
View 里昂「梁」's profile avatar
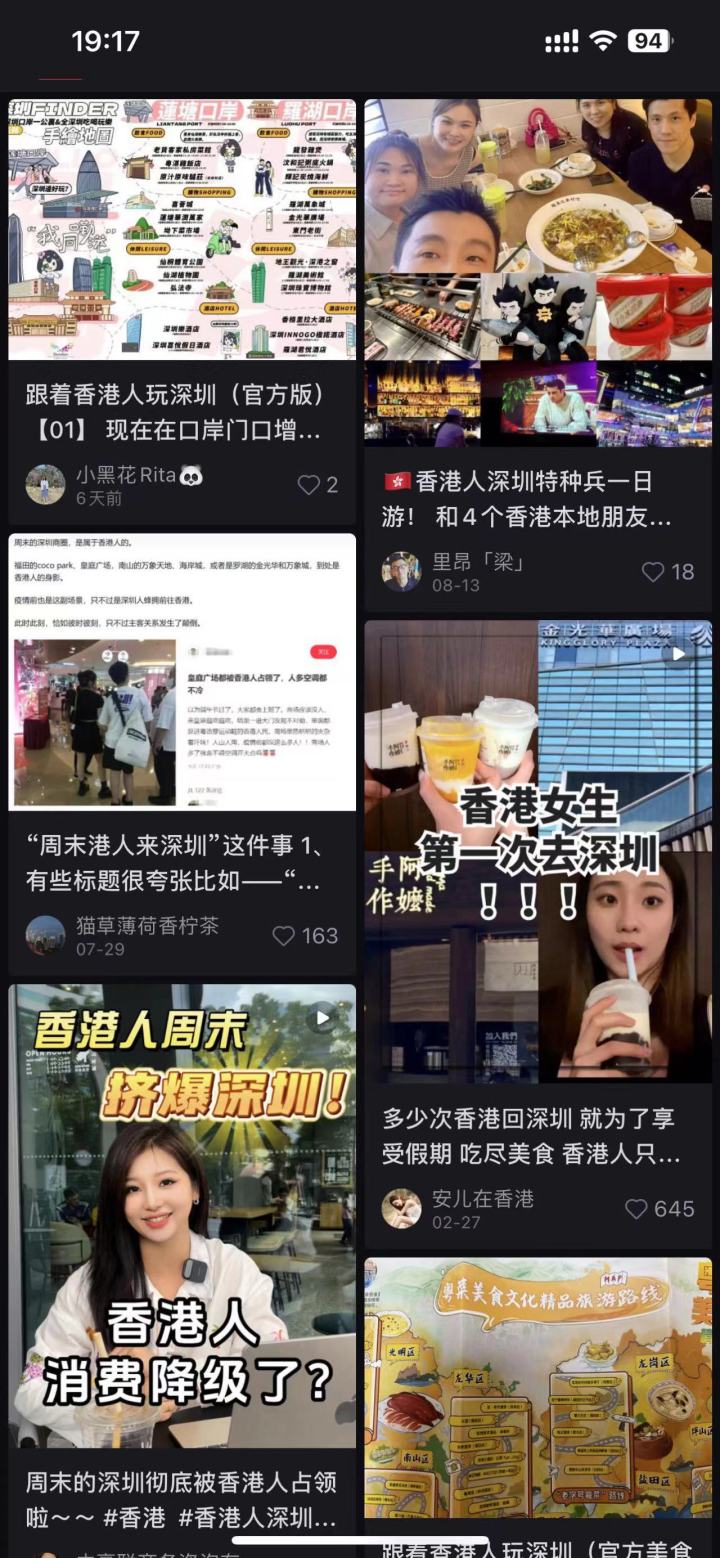click(x=401, y=572)
